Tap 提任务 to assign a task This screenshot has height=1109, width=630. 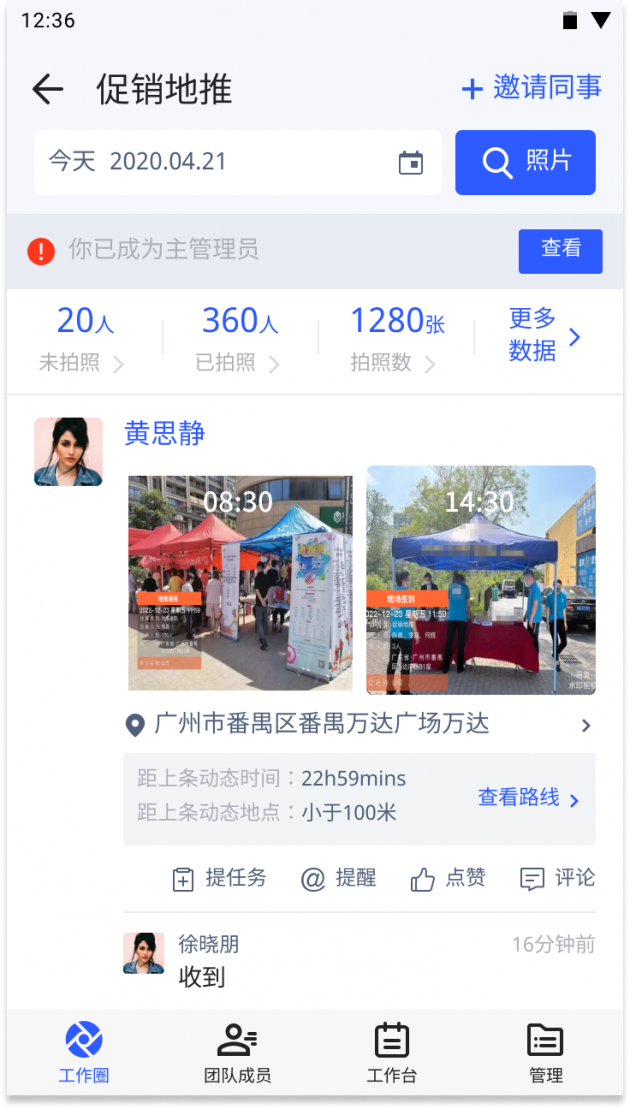(x=220, y=879)
